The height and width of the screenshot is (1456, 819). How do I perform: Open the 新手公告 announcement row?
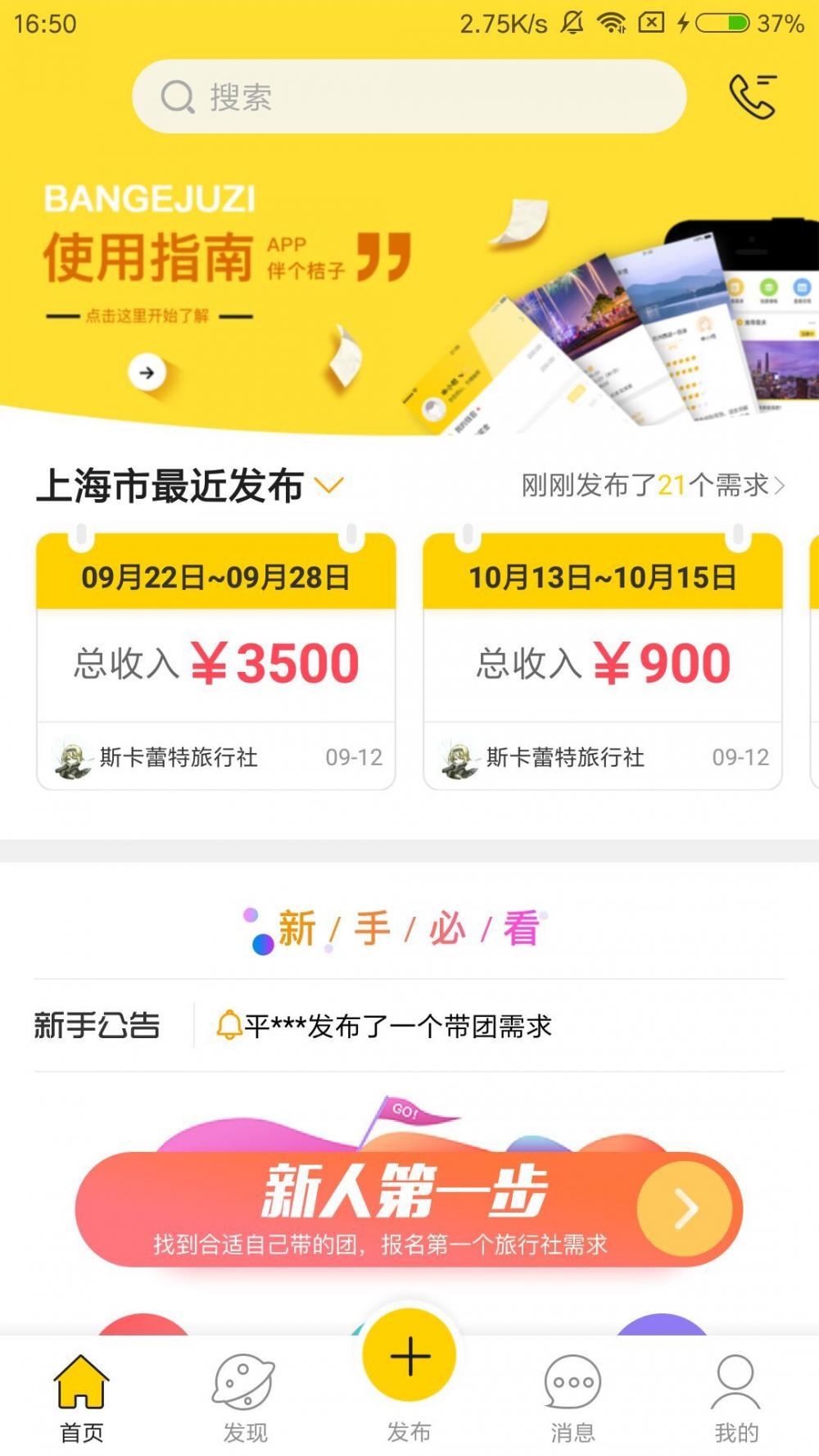tap(409, 1025)
